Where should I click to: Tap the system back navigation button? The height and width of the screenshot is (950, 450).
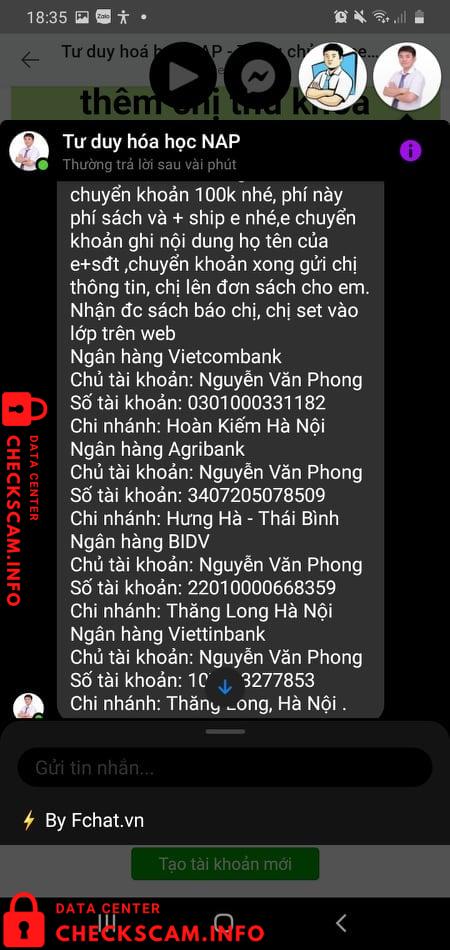(341, 923)
